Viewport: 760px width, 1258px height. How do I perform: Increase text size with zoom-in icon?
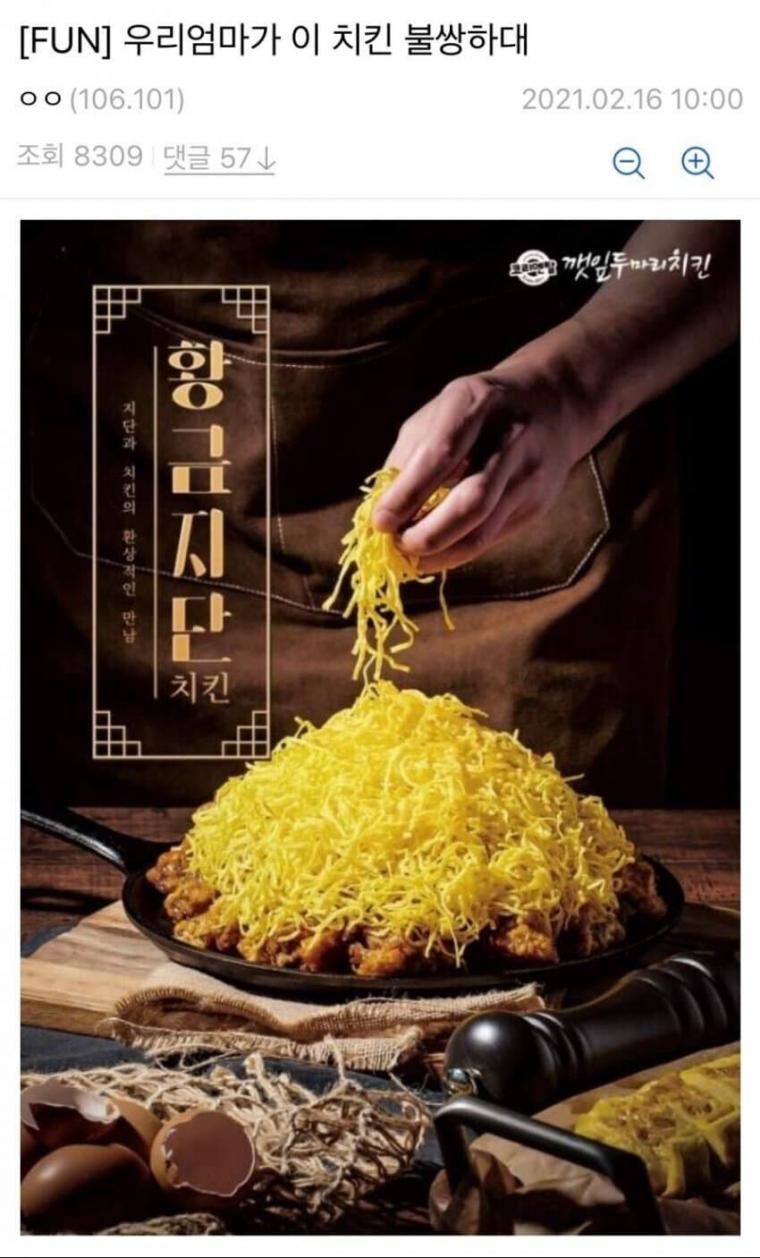click(697, 162)
